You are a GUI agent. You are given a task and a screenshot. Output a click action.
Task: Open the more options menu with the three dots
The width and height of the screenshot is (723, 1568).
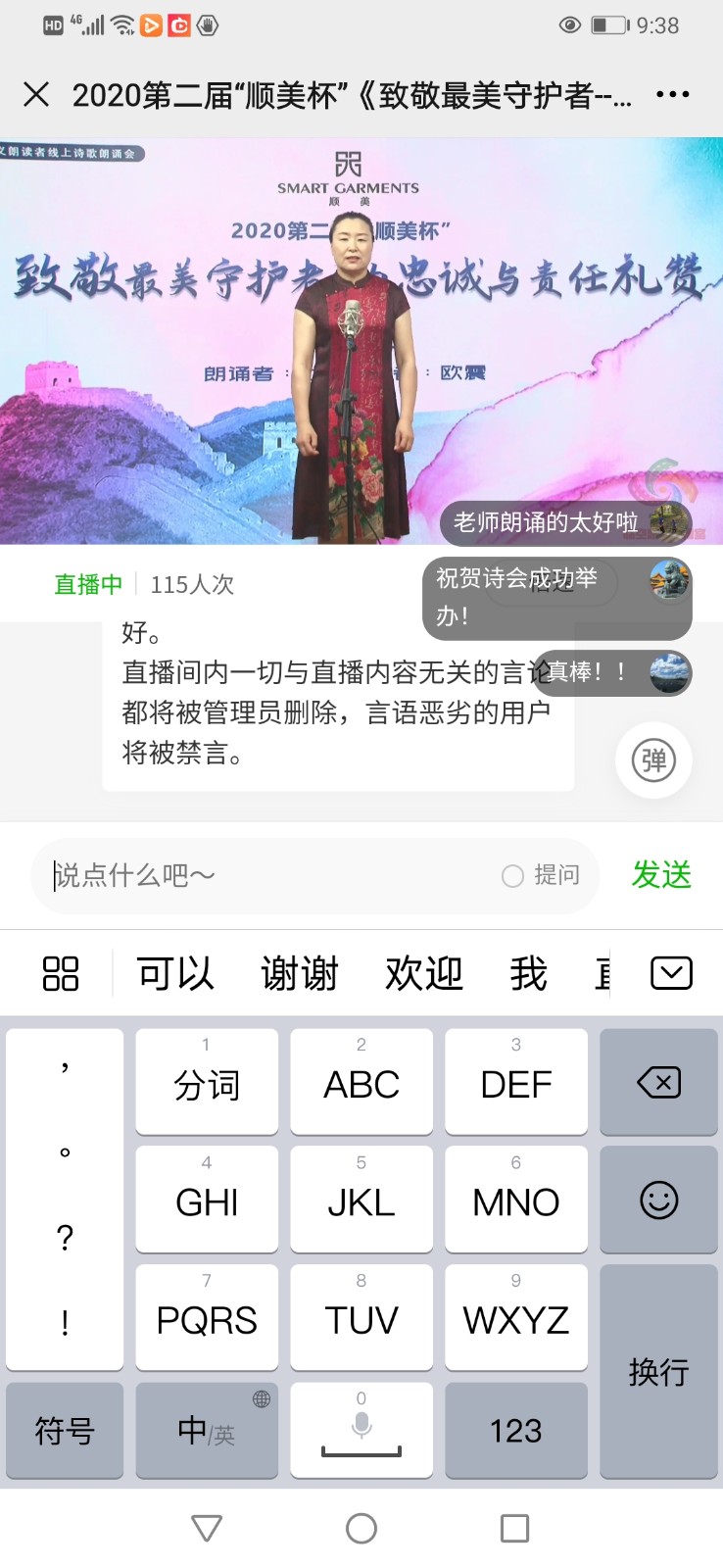pyautogui.click(x=674, y=93)
